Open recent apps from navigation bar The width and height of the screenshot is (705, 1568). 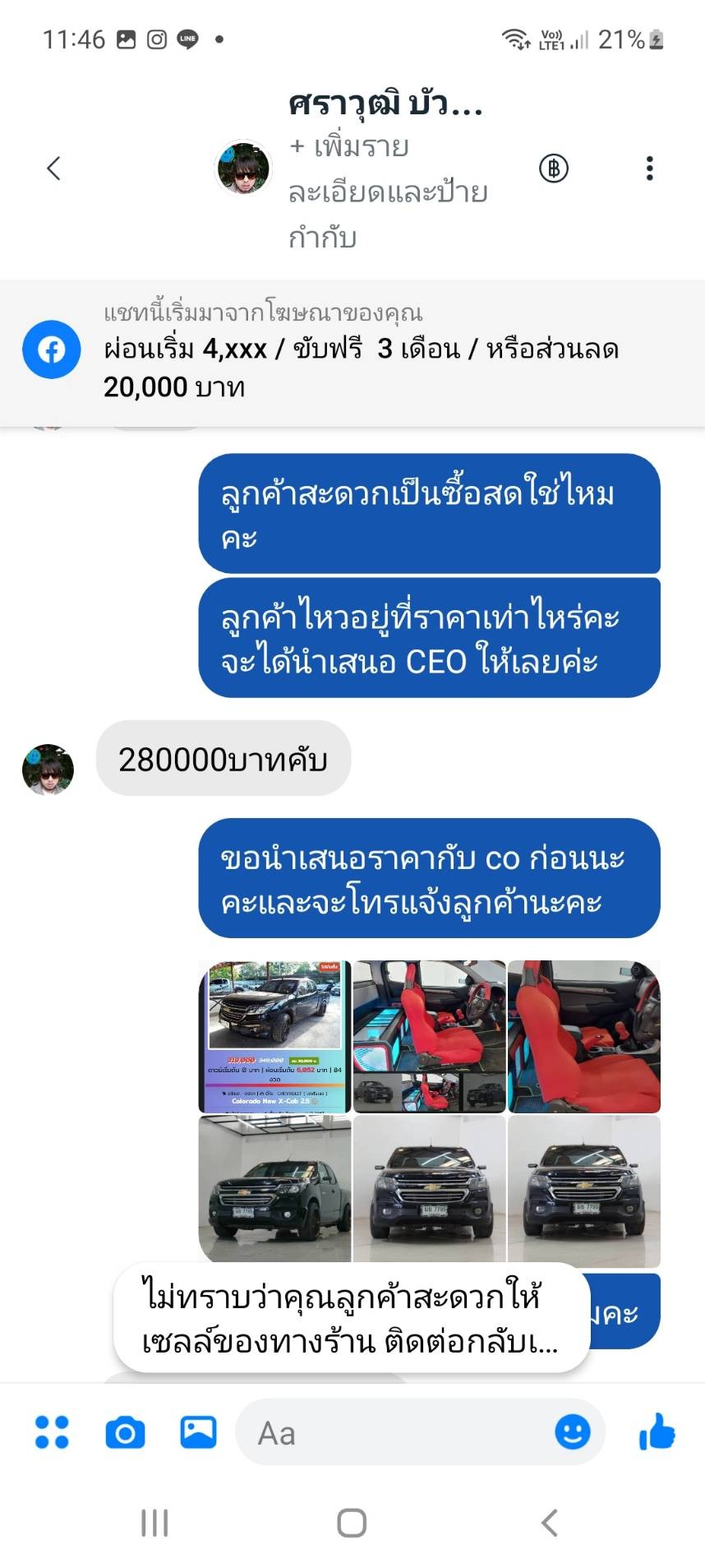tap(154, 1523)
